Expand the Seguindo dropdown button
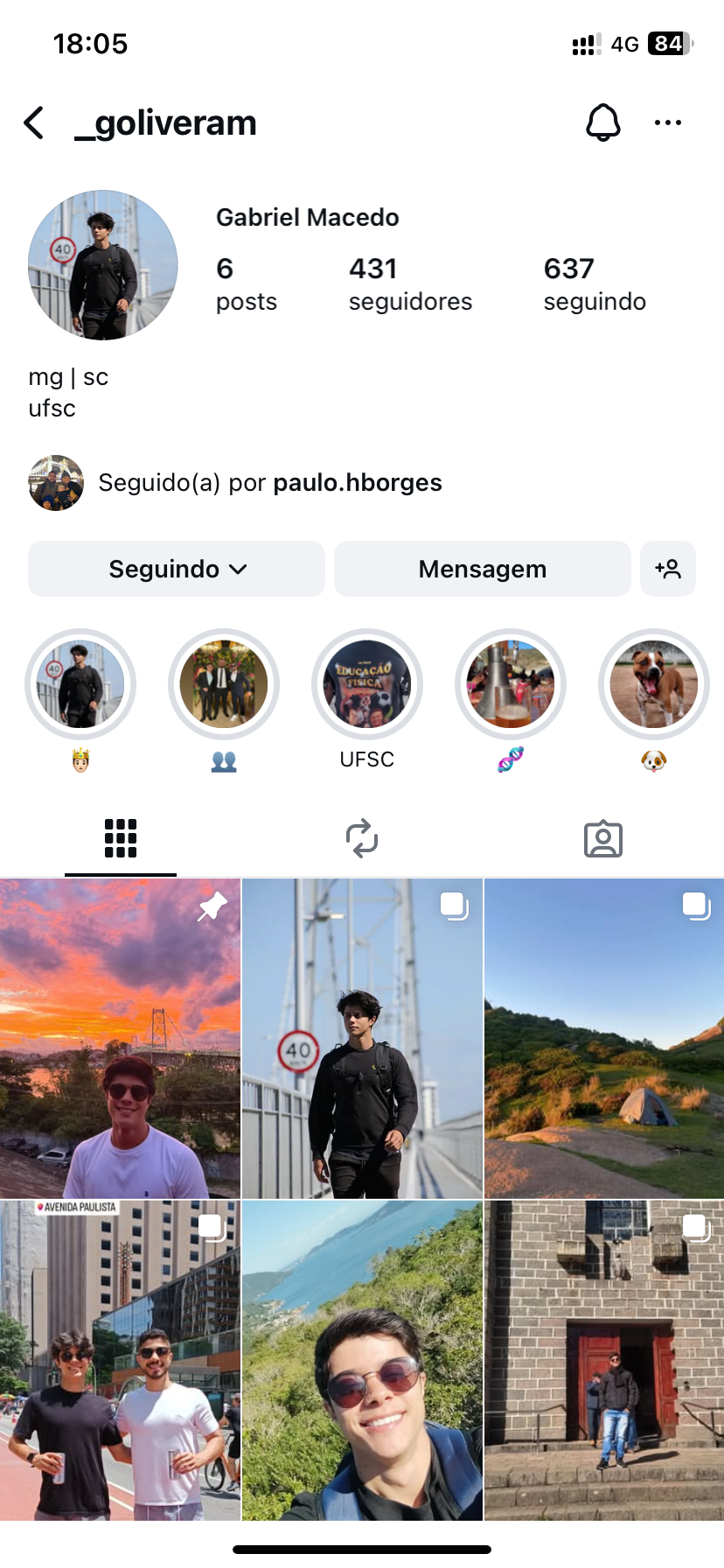Viewport: 724px width, 1568px height. (177, 569)
